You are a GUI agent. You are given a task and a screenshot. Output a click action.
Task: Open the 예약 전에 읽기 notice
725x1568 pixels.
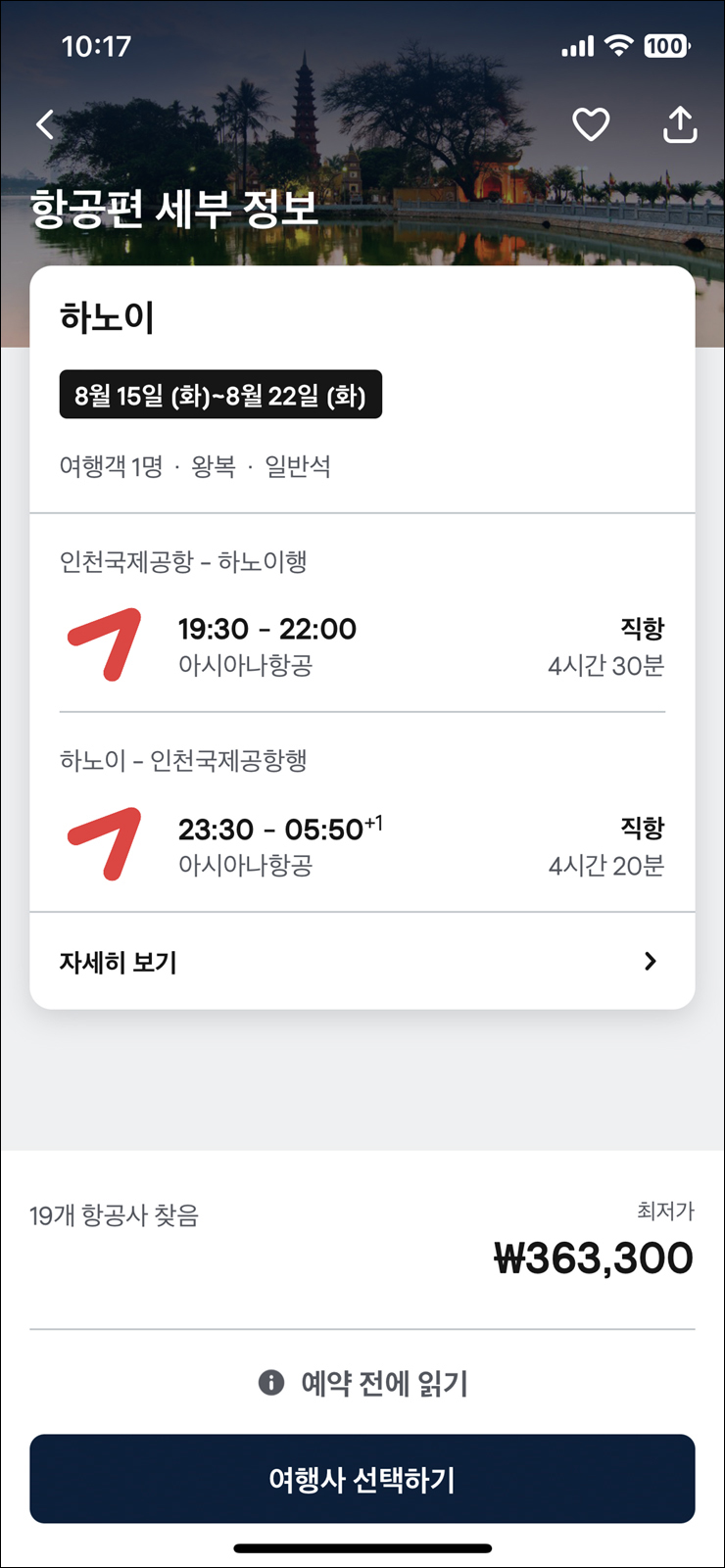coord(362,1383)
